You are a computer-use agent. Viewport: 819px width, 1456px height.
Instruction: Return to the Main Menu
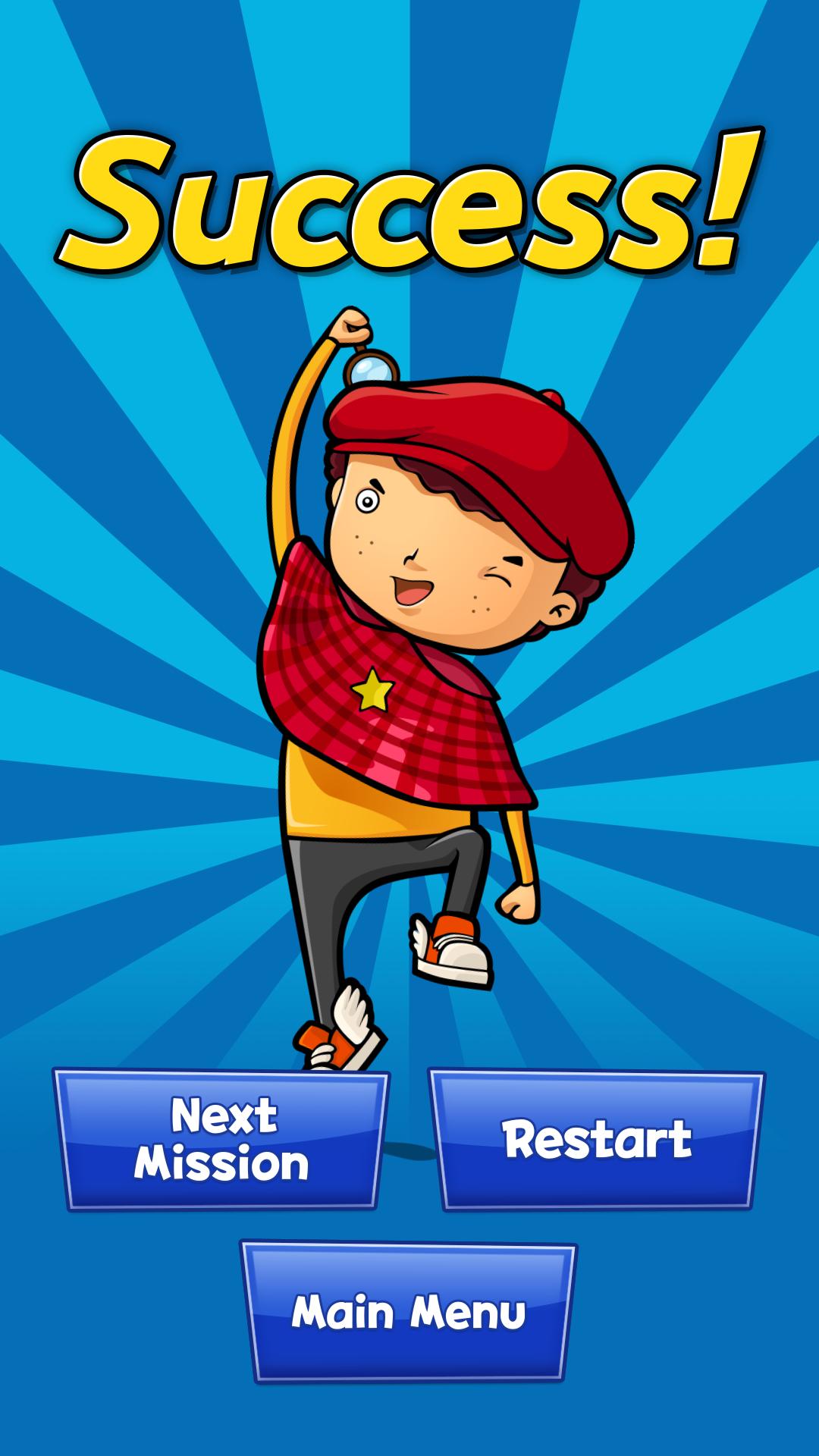[409, 1312]
